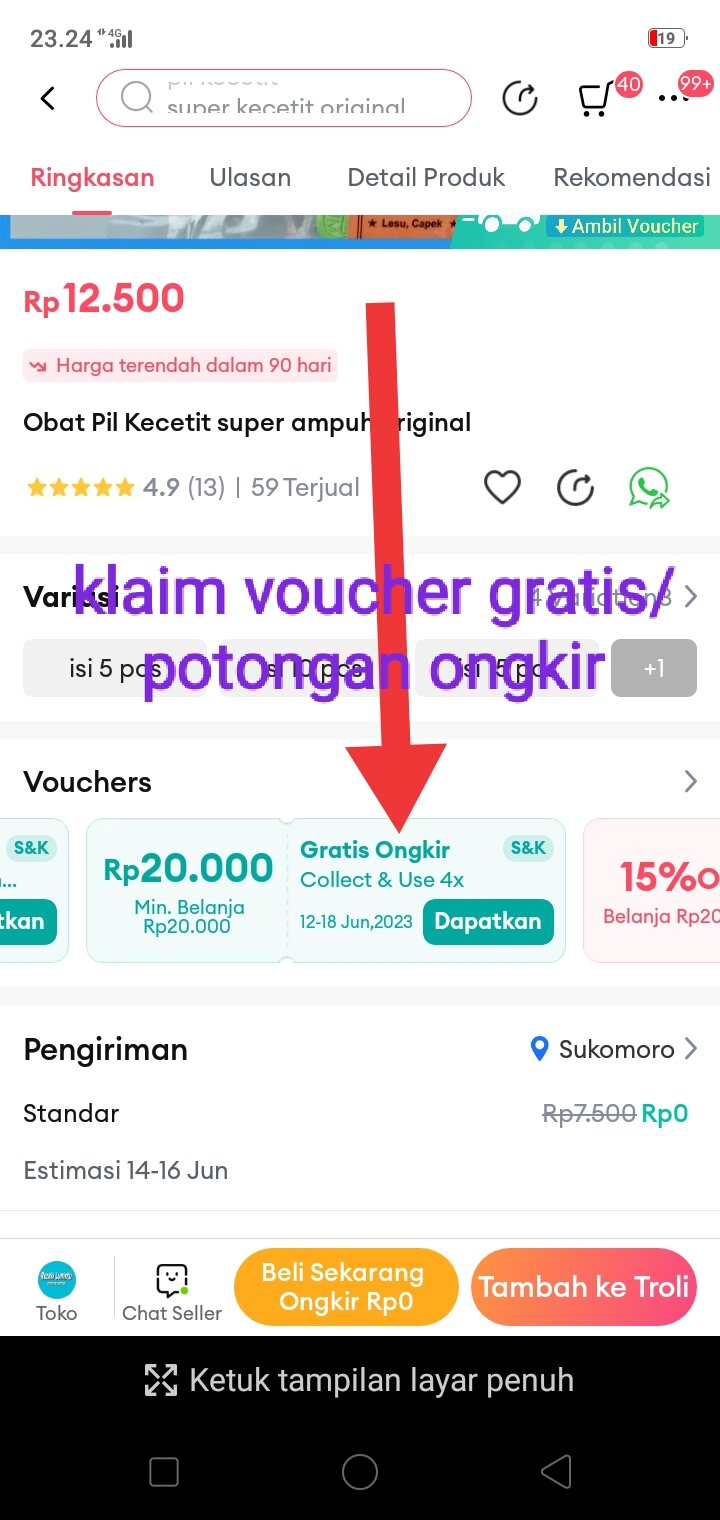Switch to the Ulasan tab
This screenshot has height=1520, width=720.
pos(250,177)
